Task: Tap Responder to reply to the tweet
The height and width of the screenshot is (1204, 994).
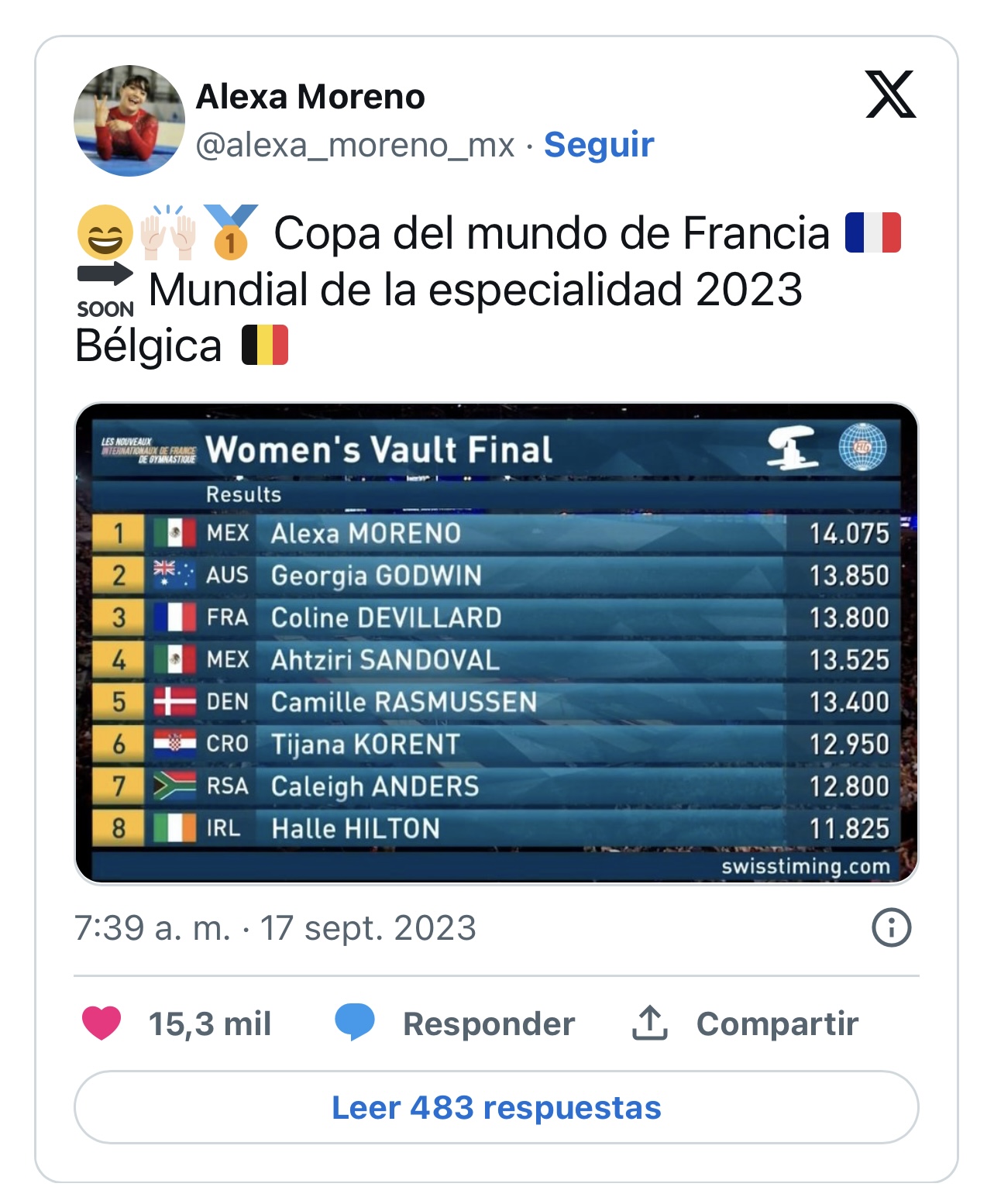Action: pos(488,1023)
